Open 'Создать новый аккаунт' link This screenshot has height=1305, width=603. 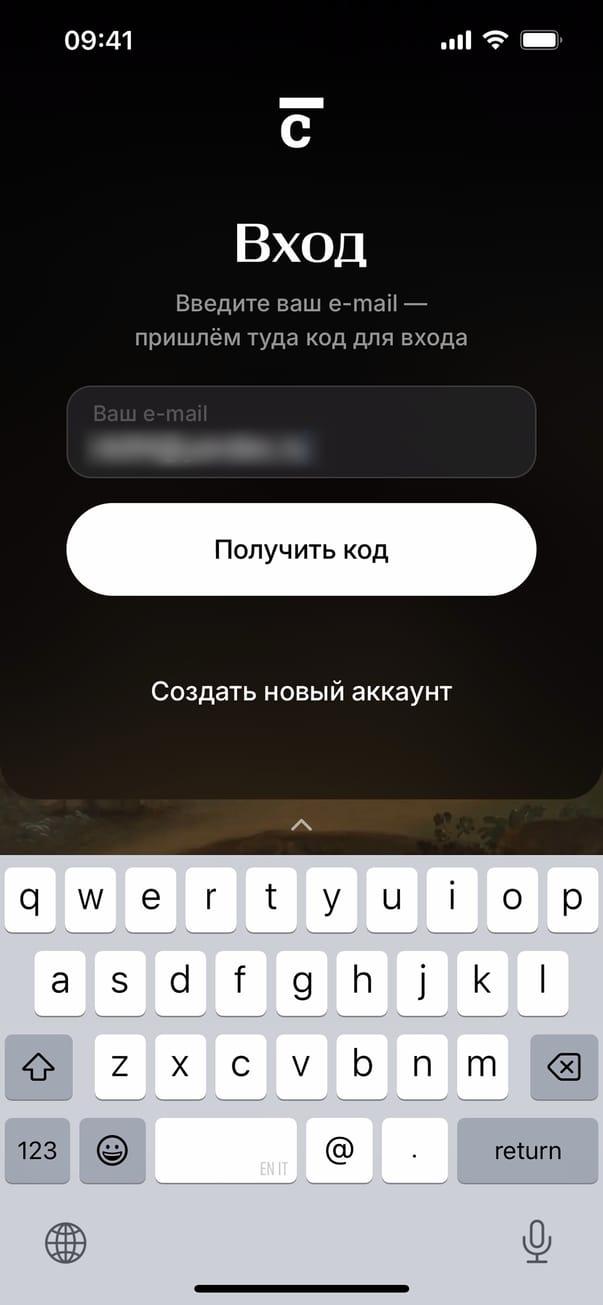pyautogui.click(x=301, y=691)
